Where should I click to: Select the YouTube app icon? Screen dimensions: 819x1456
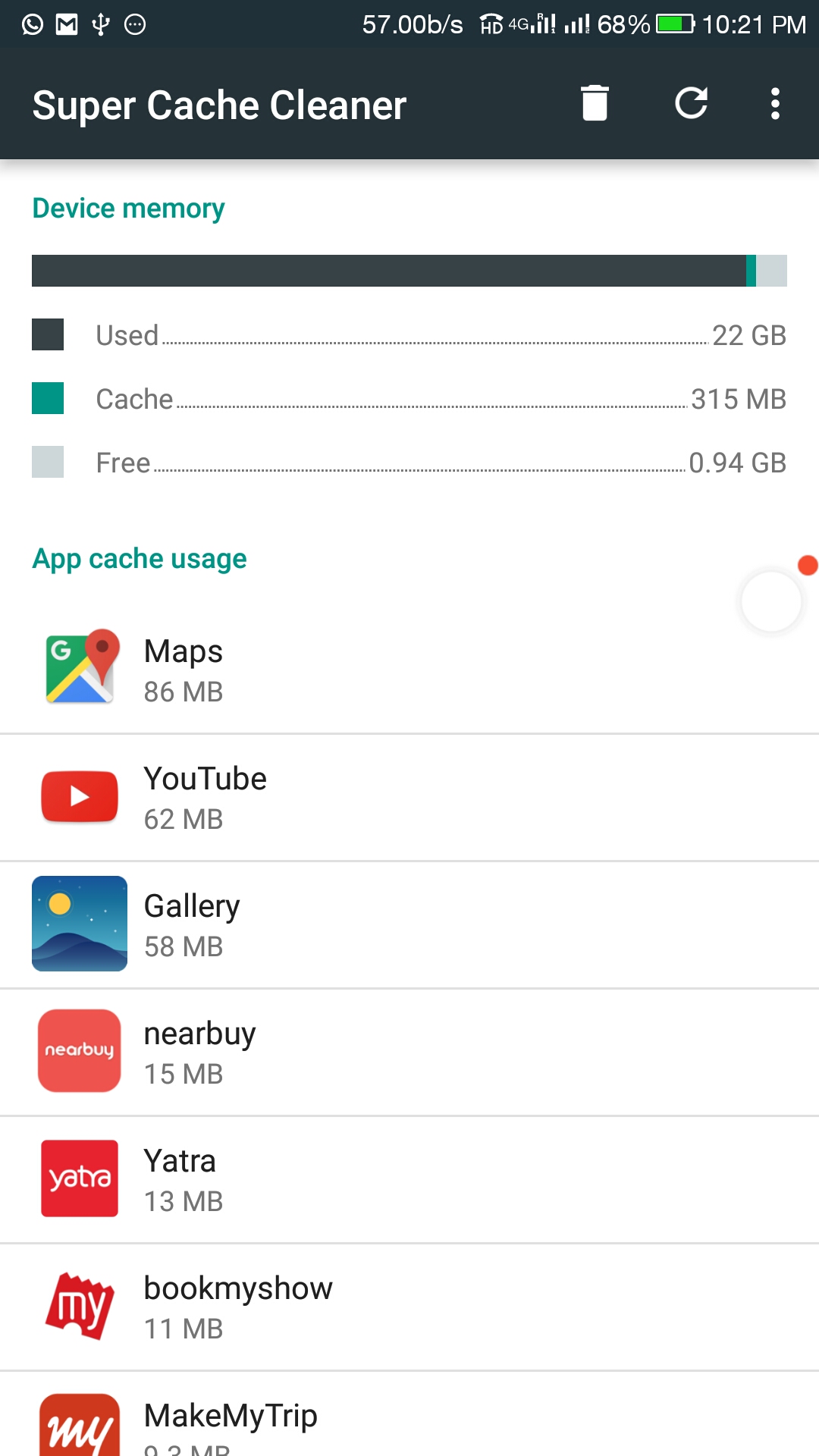point(79,795)
